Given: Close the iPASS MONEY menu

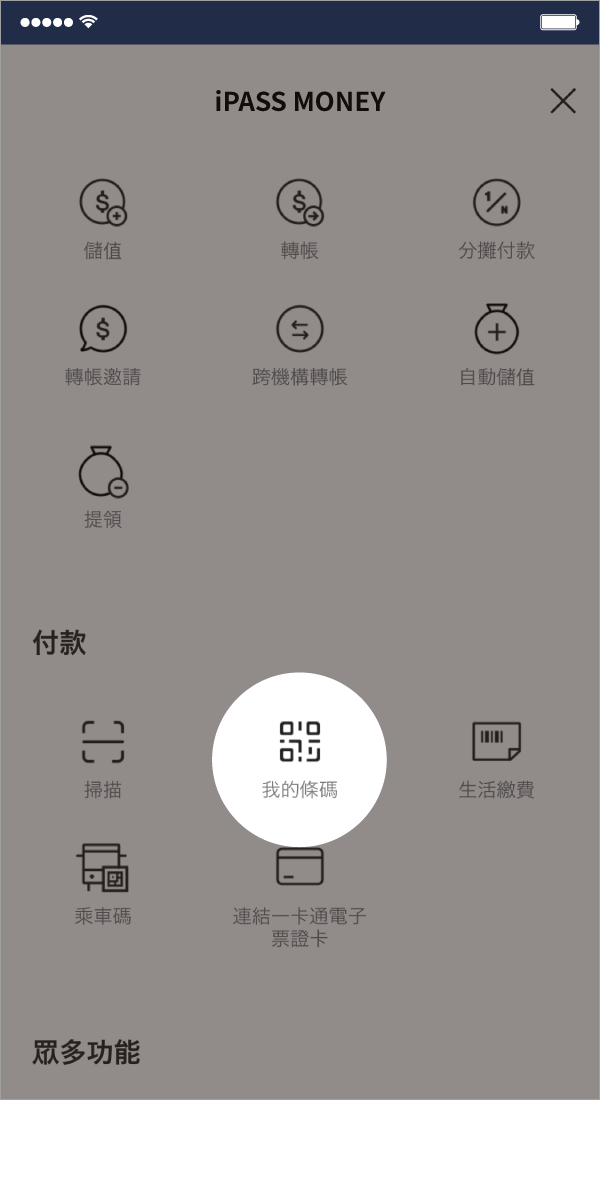Looking at the screenshot, I should [x=563, y=101].
